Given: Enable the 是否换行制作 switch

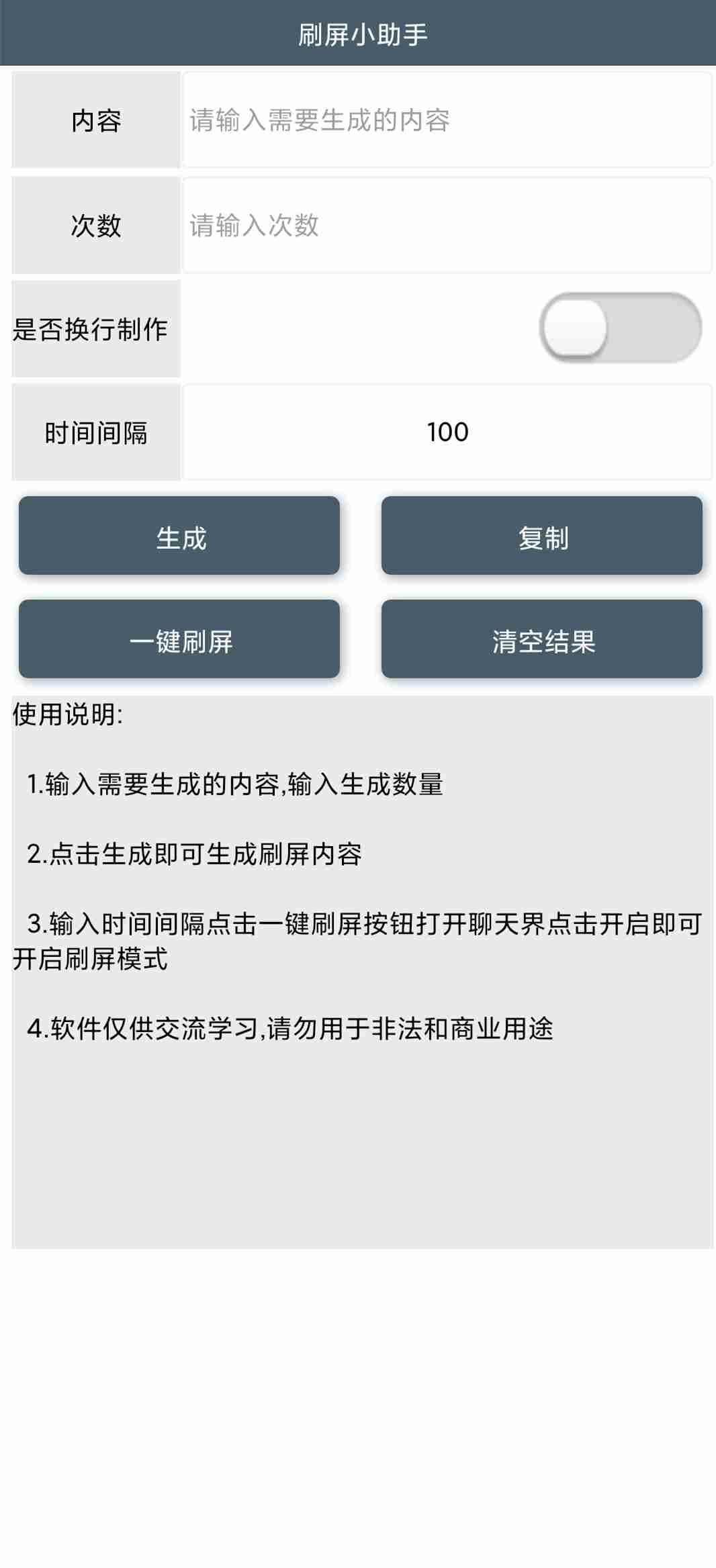Looking at the screenshot, I should point(621,328).
